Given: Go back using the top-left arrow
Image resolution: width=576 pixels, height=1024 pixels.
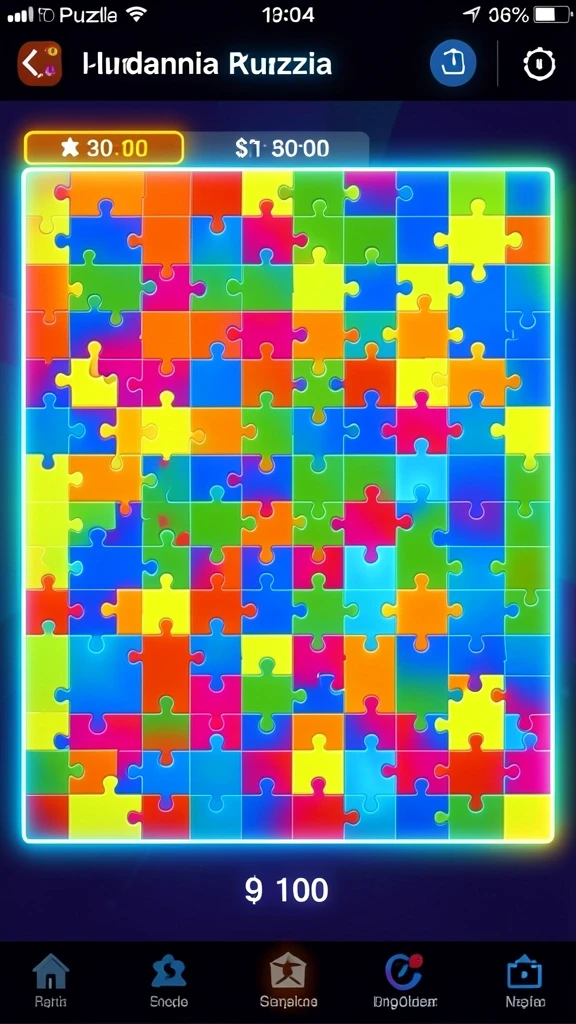Looking at the screenshot, I should click(39, 63).
